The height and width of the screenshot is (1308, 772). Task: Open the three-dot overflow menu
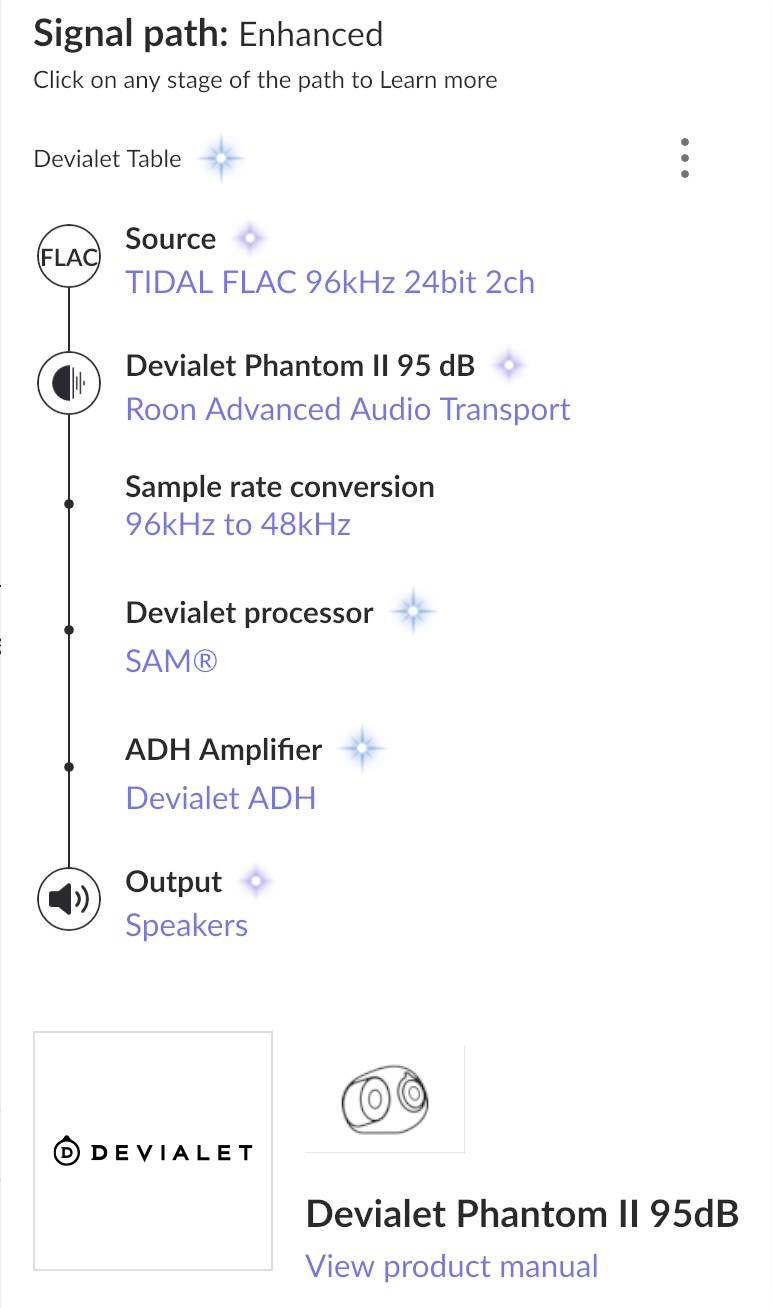684,158
